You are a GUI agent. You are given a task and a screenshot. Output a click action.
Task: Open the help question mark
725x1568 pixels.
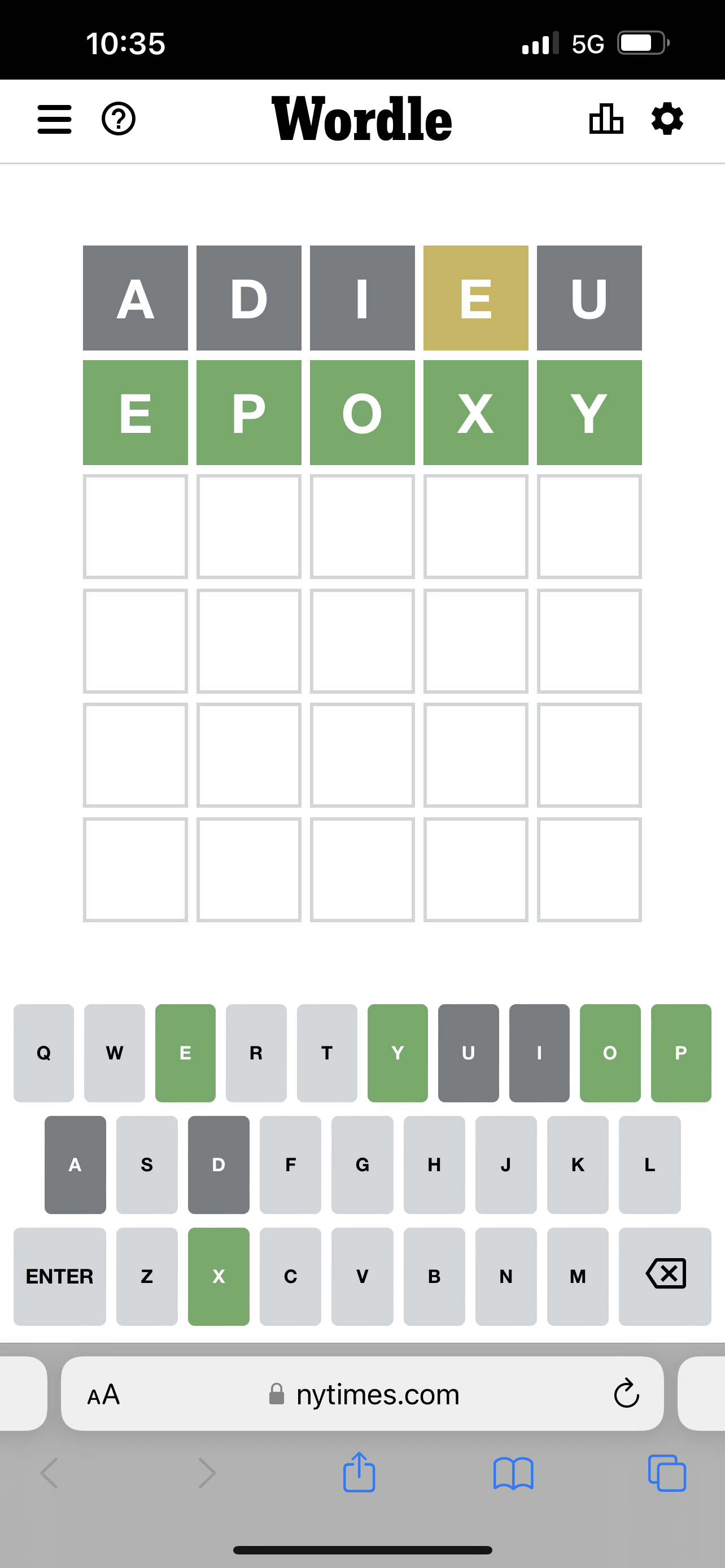pyautogui.click(x=118, y=119)
